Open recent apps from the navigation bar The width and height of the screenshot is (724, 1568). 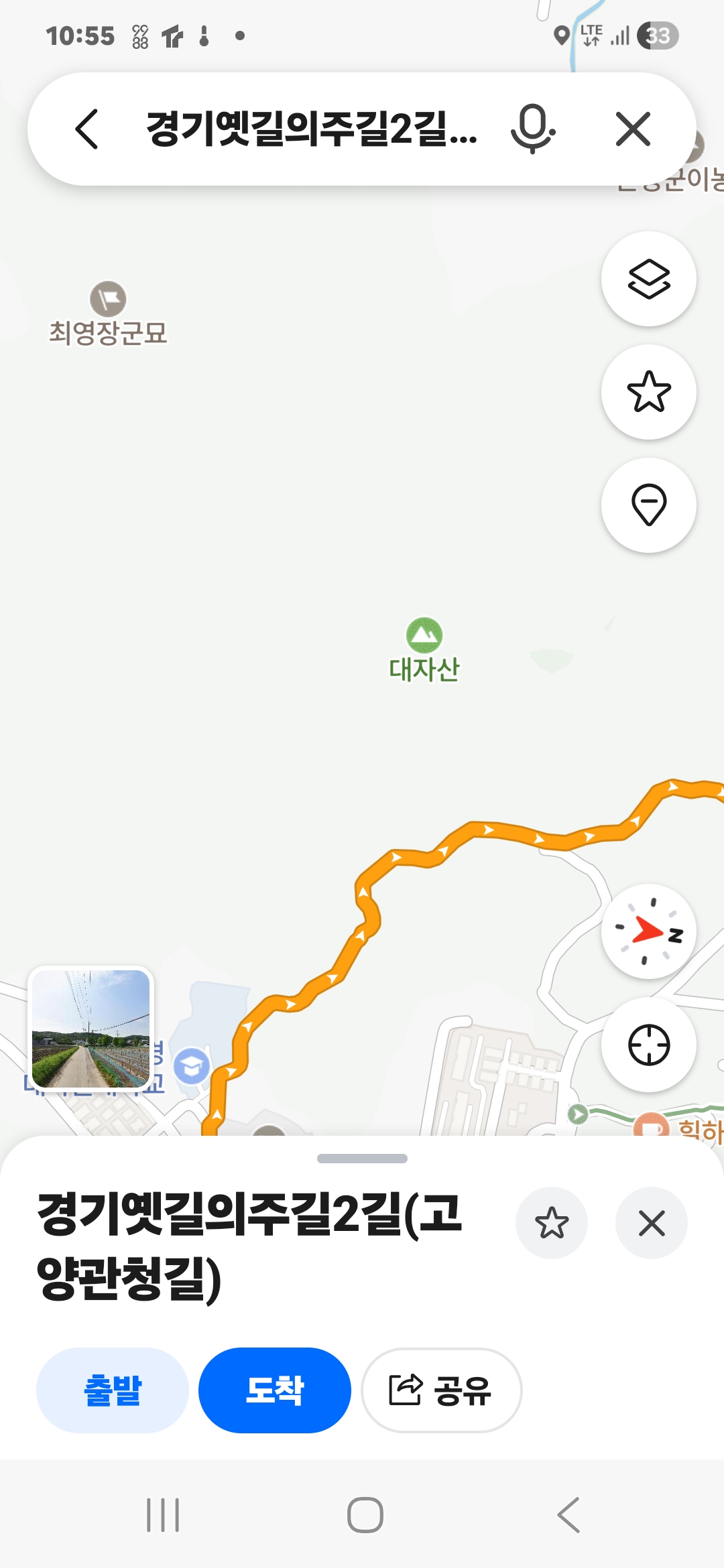point(163,1515)
